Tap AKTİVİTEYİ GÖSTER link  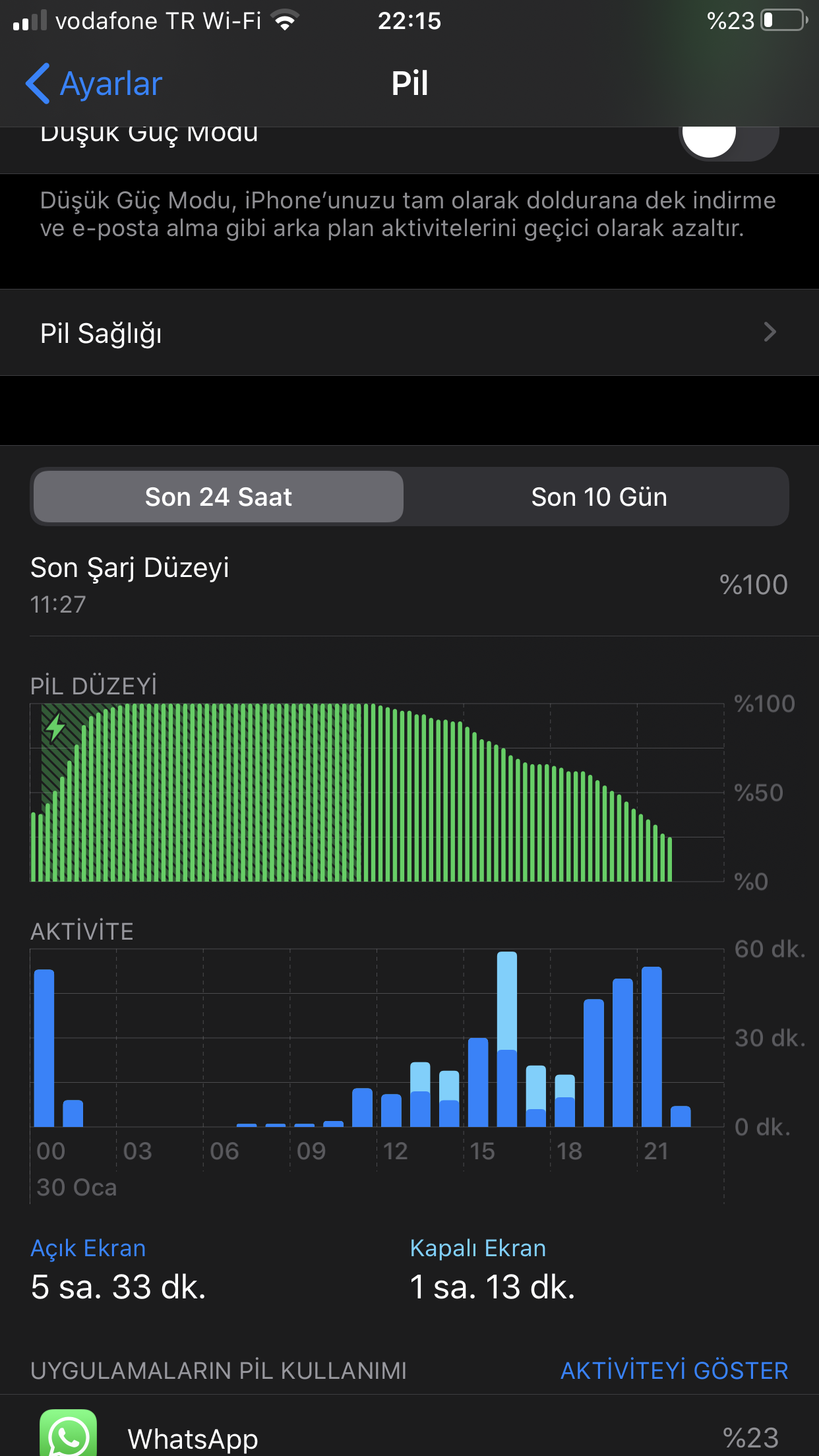(675, 1371)
